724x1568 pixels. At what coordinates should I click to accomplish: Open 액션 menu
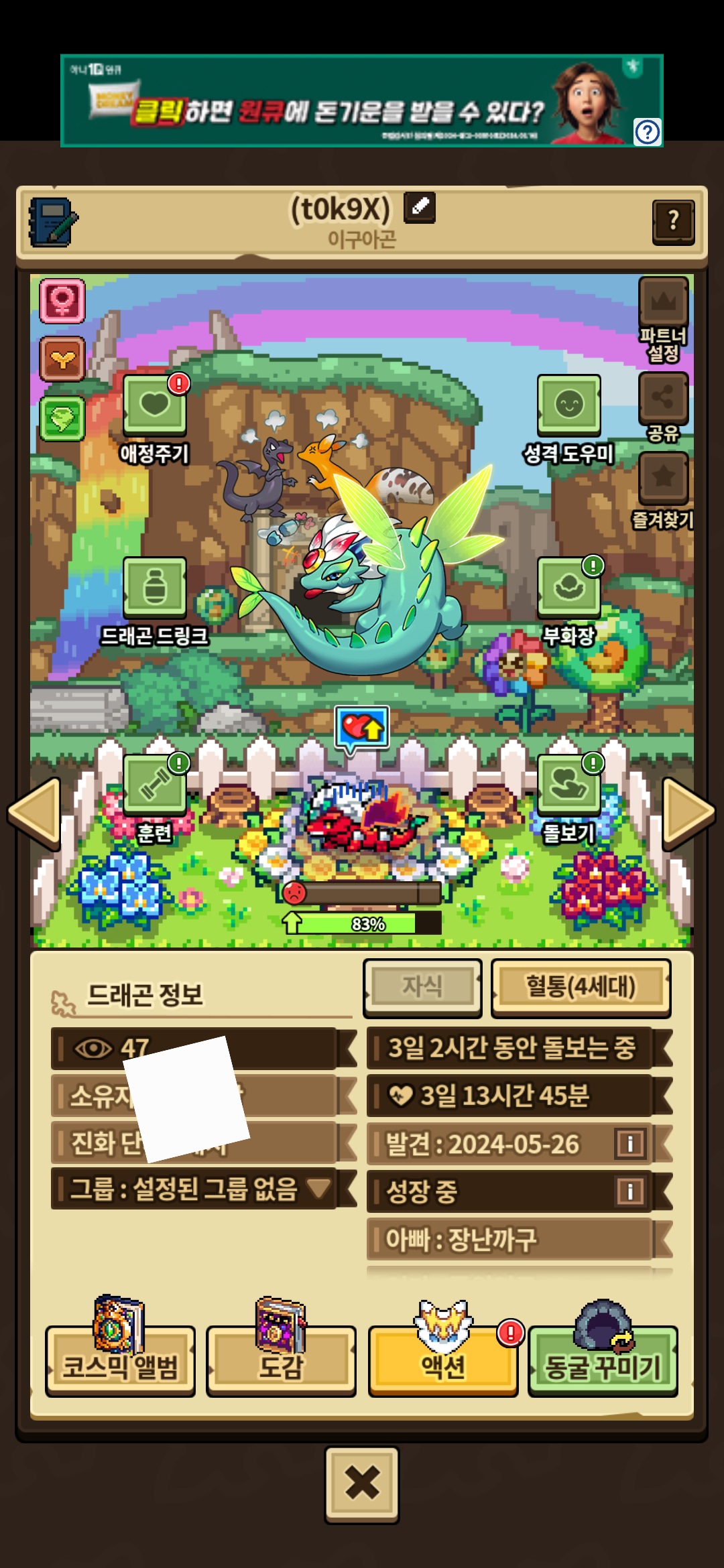click(443, 1366)
